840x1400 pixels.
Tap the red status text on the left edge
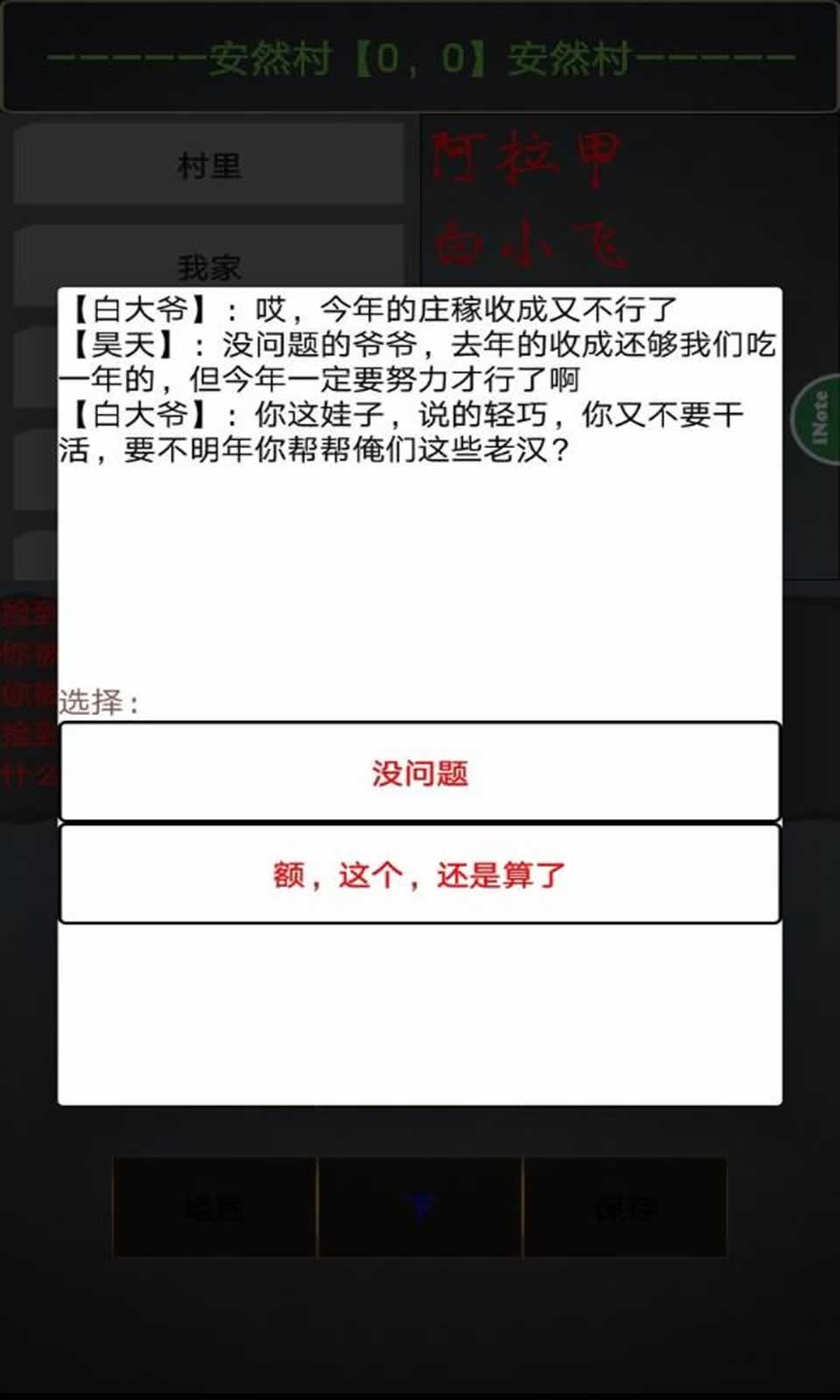[26, 682]
